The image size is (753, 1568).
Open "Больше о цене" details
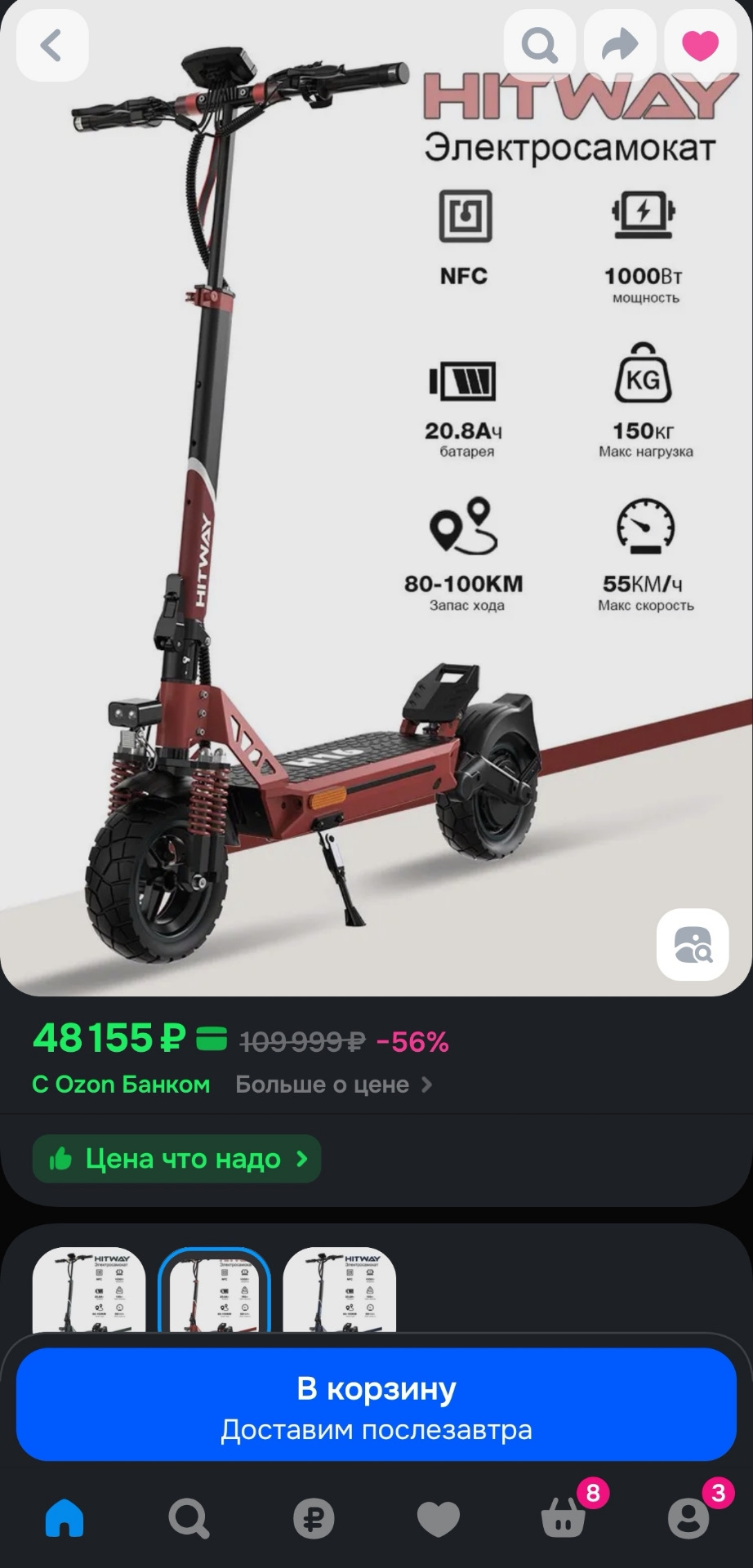[333, 1085]
